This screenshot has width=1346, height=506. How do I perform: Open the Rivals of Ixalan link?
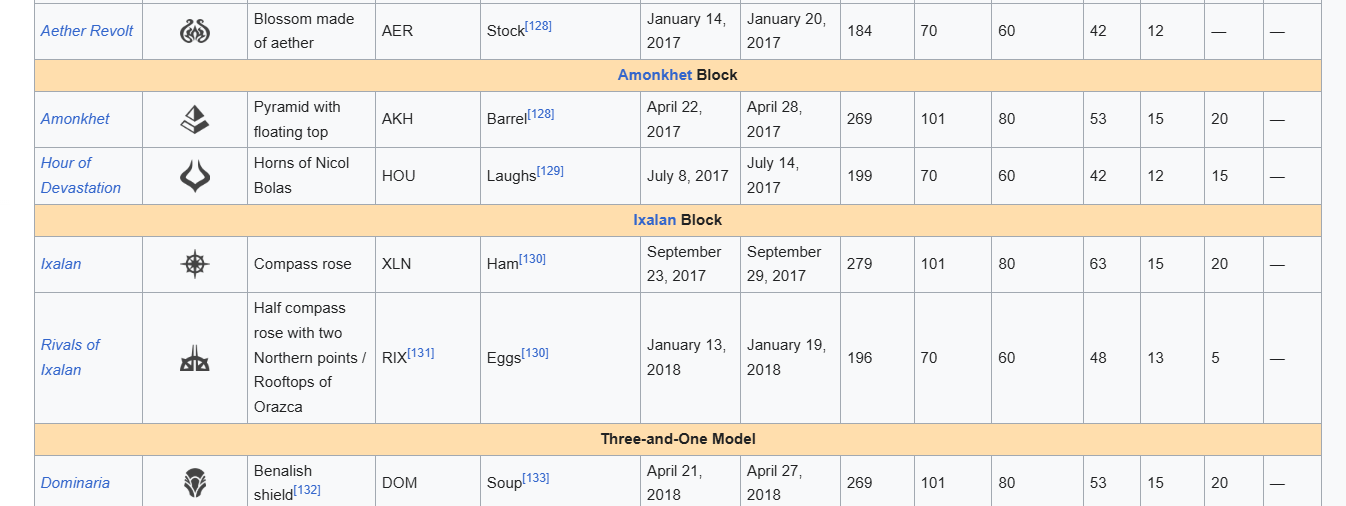pos(70,357)
